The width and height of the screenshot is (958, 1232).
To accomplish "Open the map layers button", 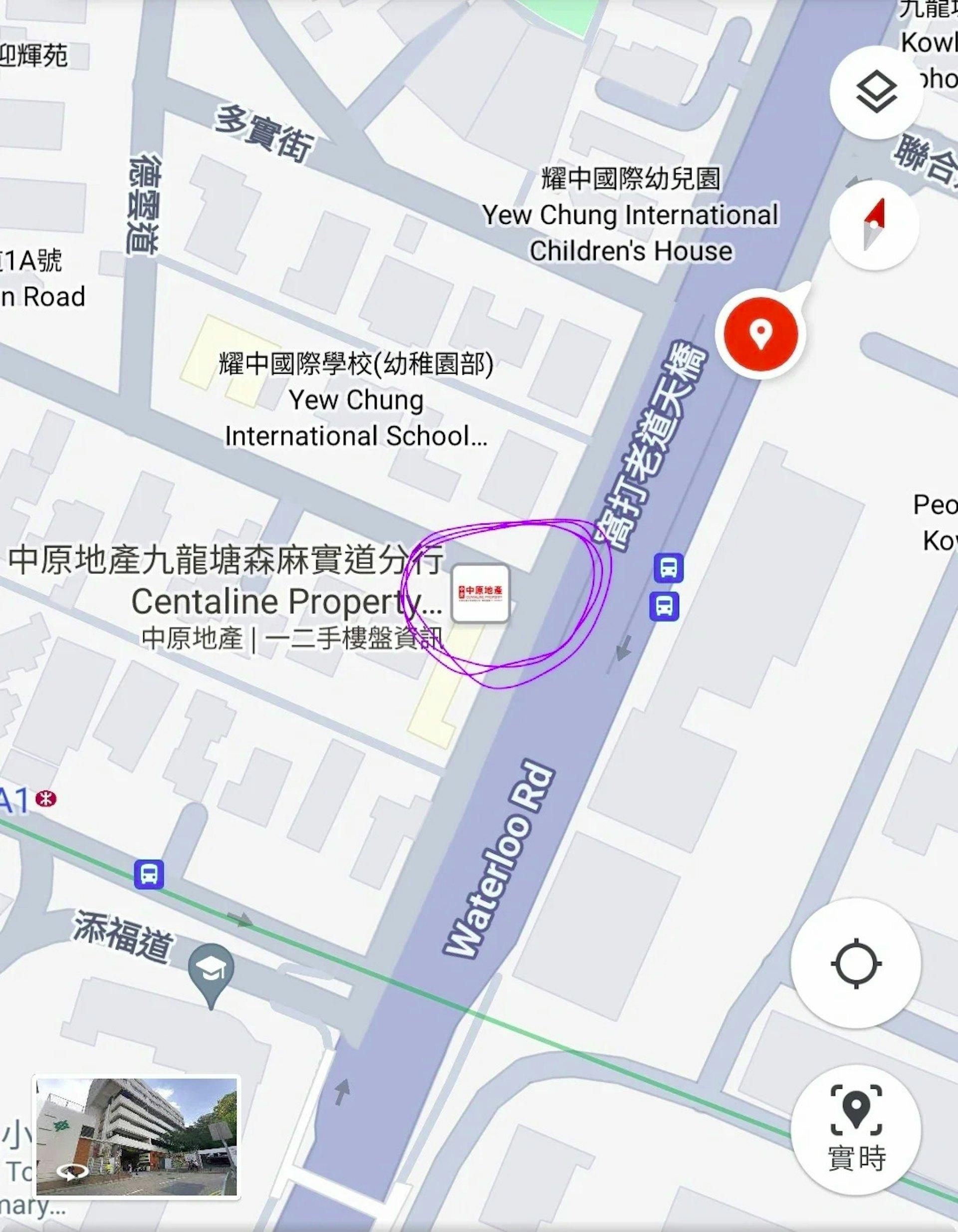I will 876,92.
